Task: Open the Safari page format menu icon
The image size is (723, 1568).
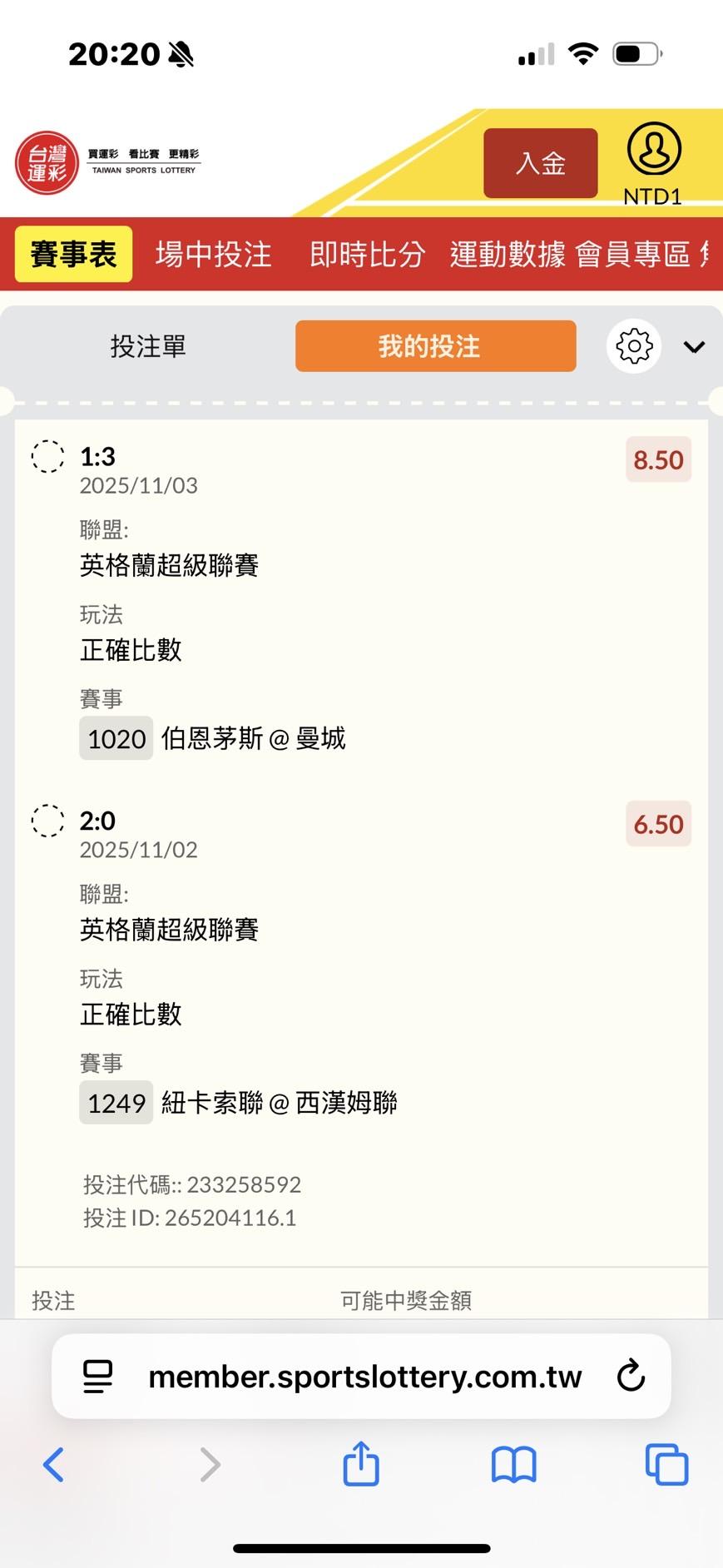Action: (x=97, y=1377)
